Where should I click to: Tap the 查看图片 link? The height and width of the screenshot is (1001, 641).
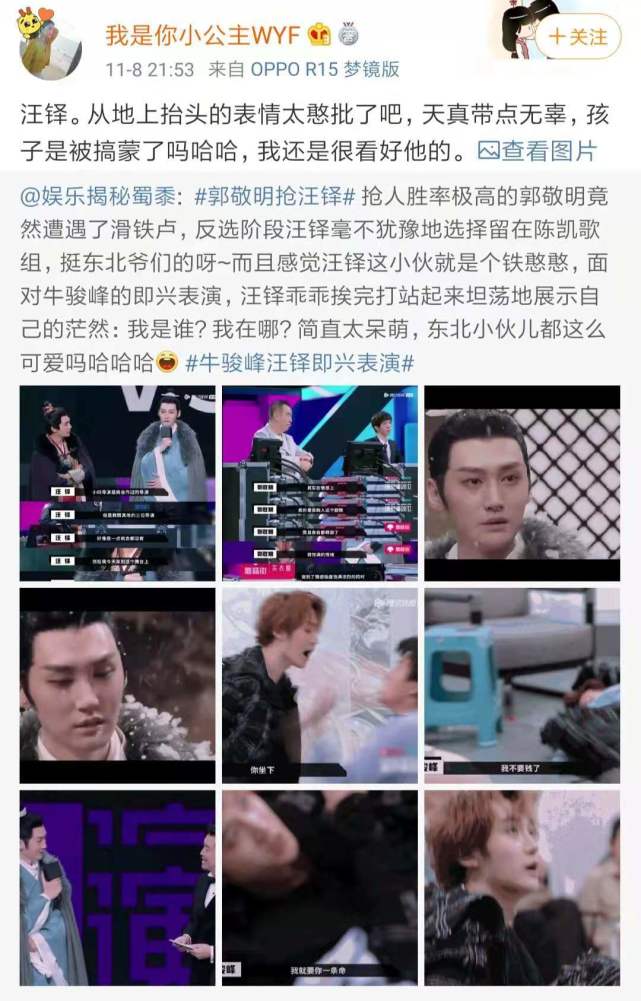tap(538, 152)
